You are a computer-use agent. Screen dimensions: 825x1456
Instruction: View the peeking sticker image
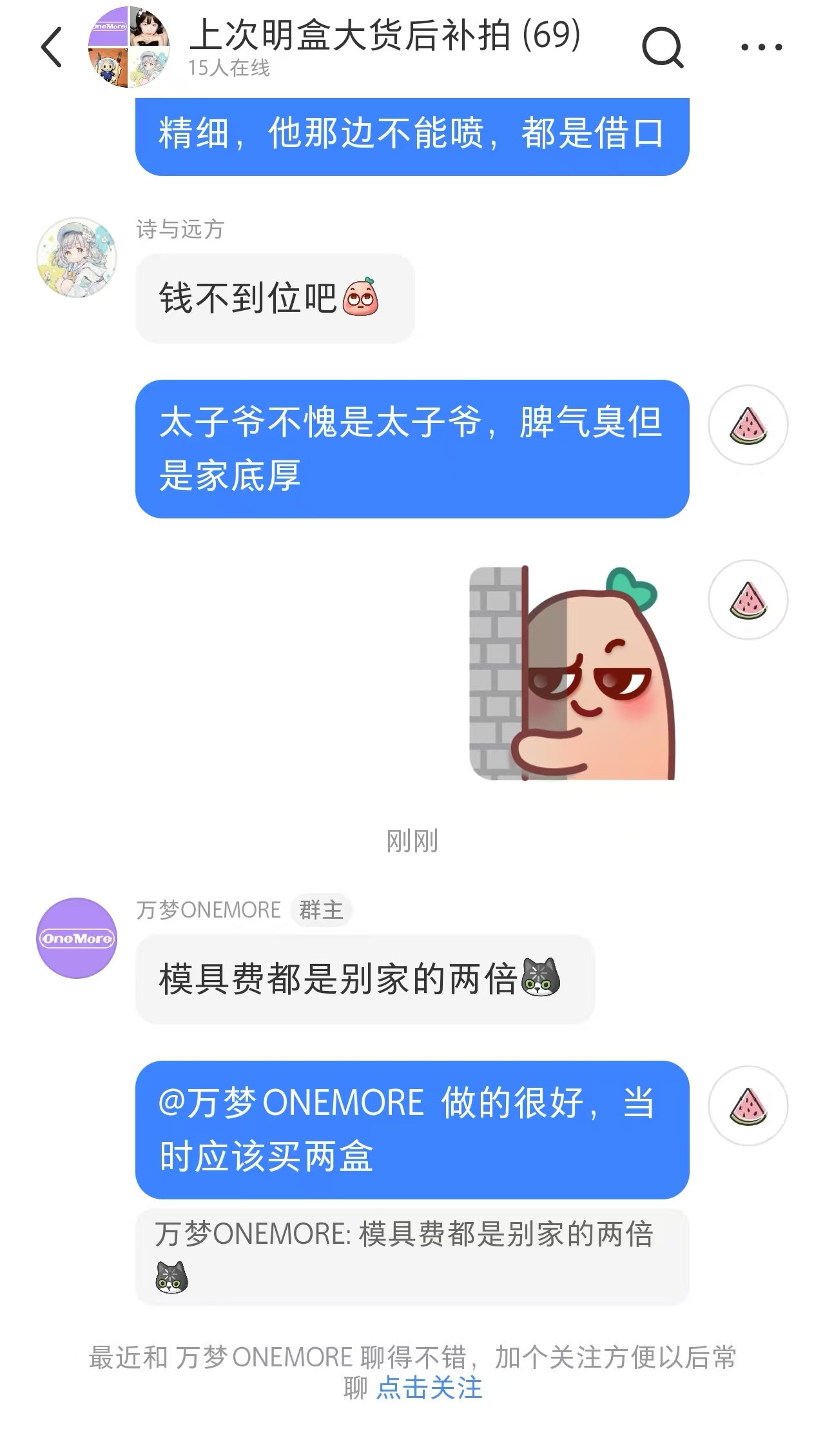[x=572, y=674]
